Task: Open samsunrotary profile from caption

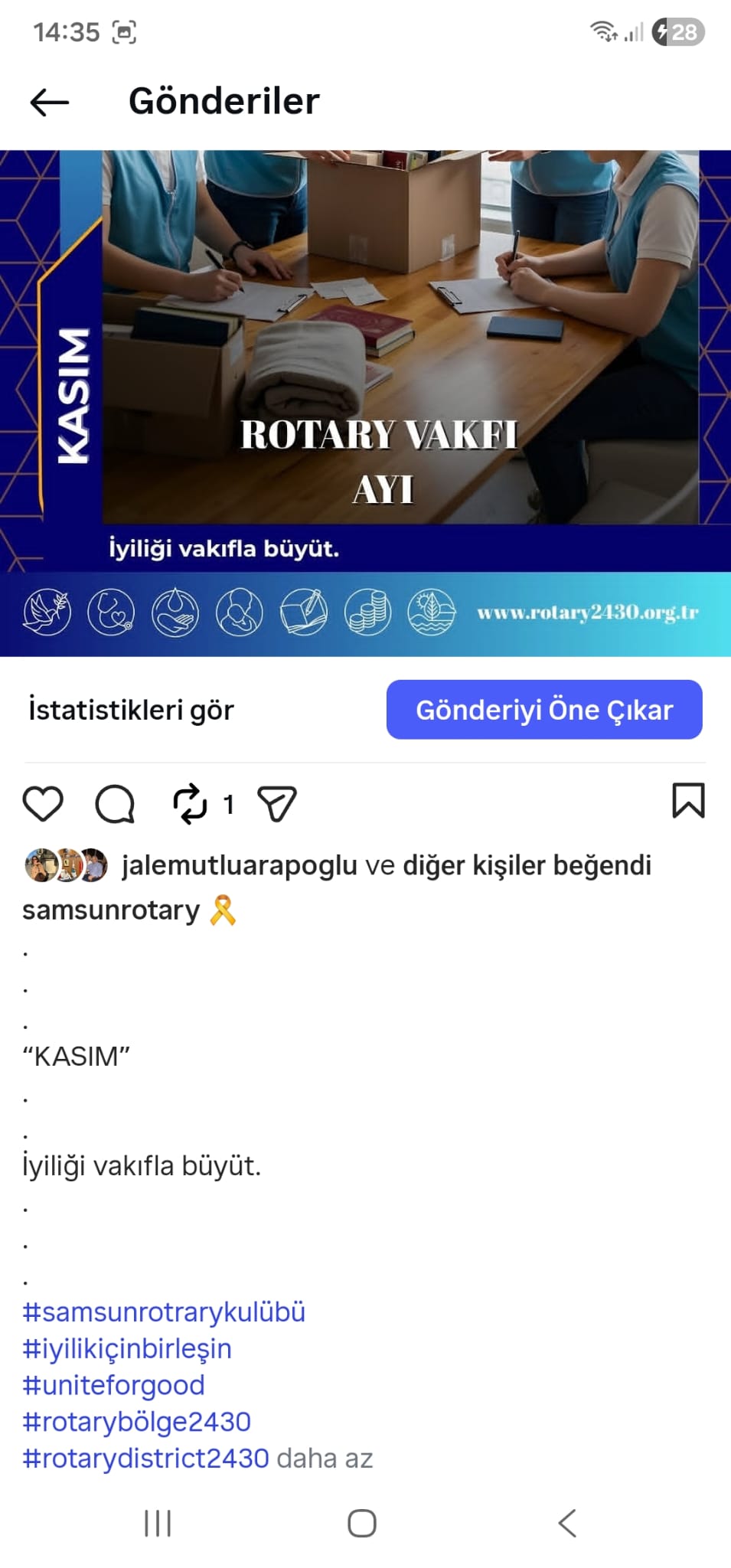Action: tap(111, 910)
